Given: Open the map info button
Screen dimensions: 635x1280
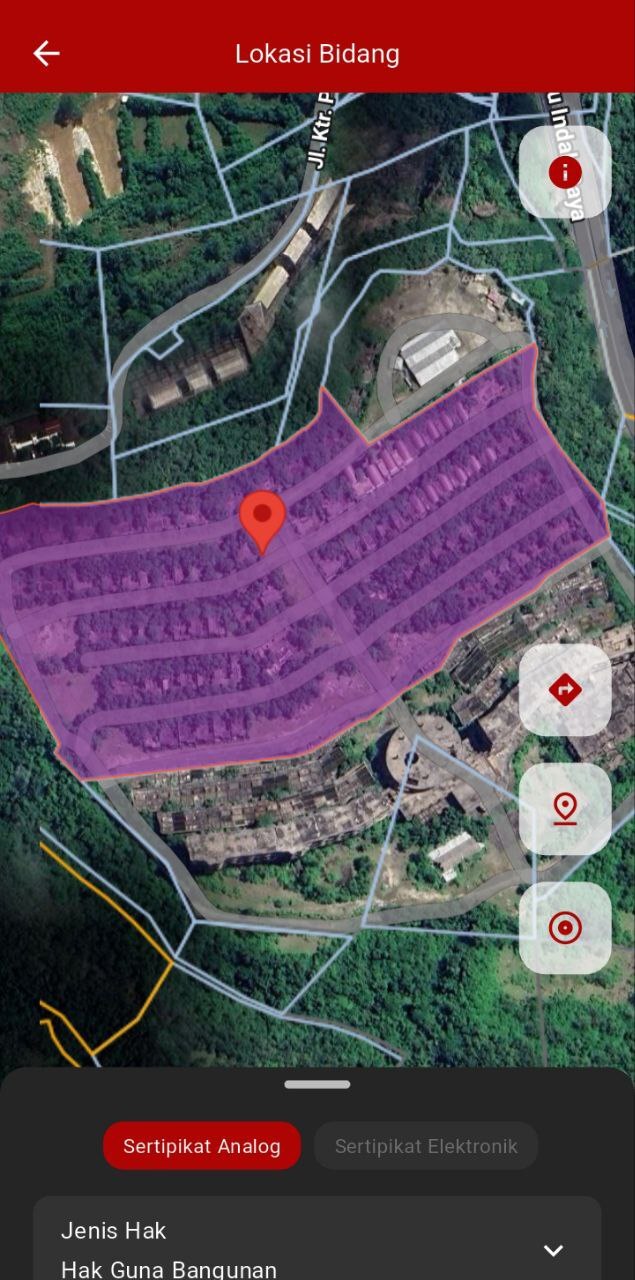Looking at the screenshot, I should (565, 172).
